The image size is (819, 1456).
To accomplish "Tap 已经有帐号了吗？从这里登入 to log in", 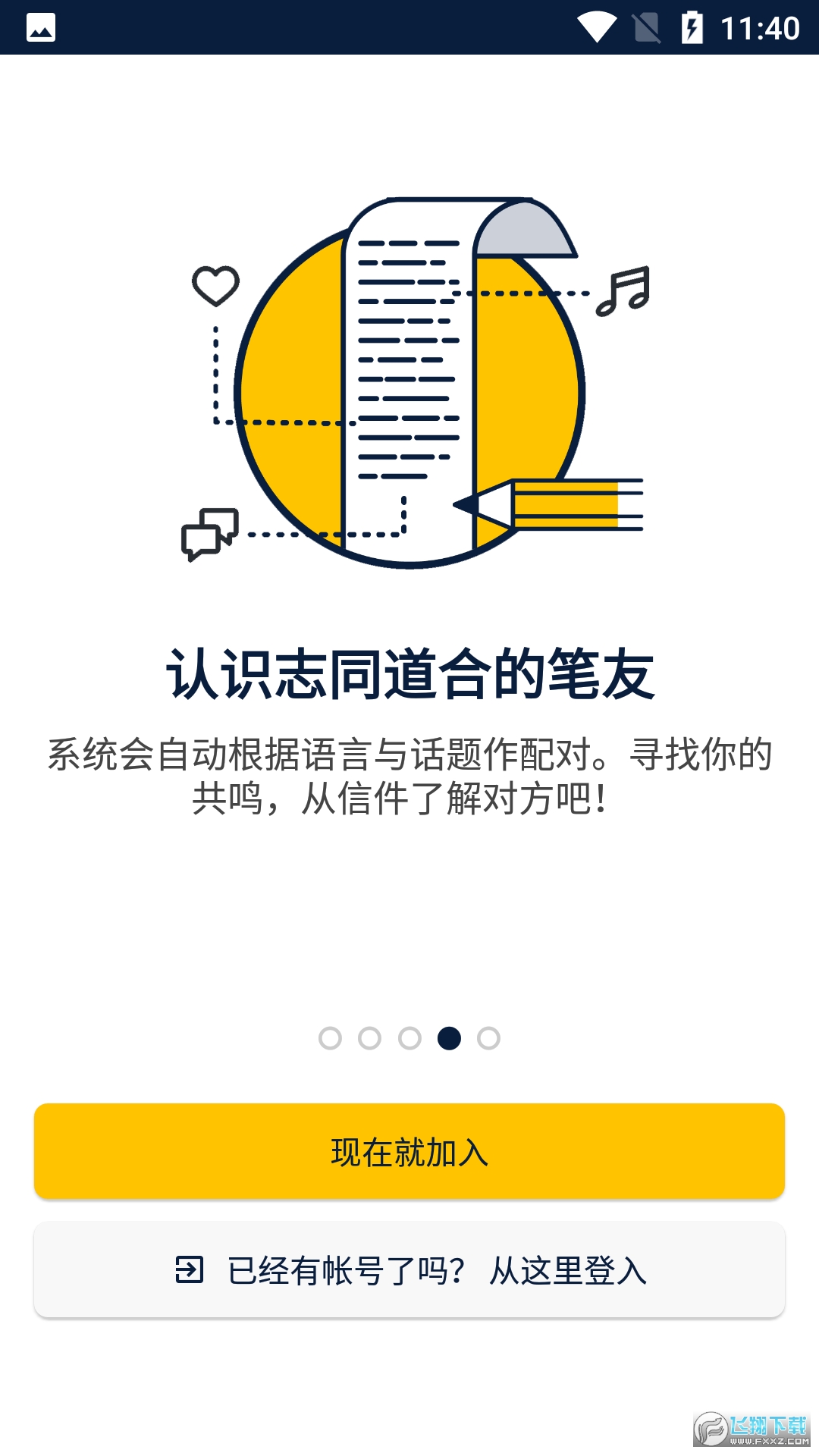I will point(409,1270).
